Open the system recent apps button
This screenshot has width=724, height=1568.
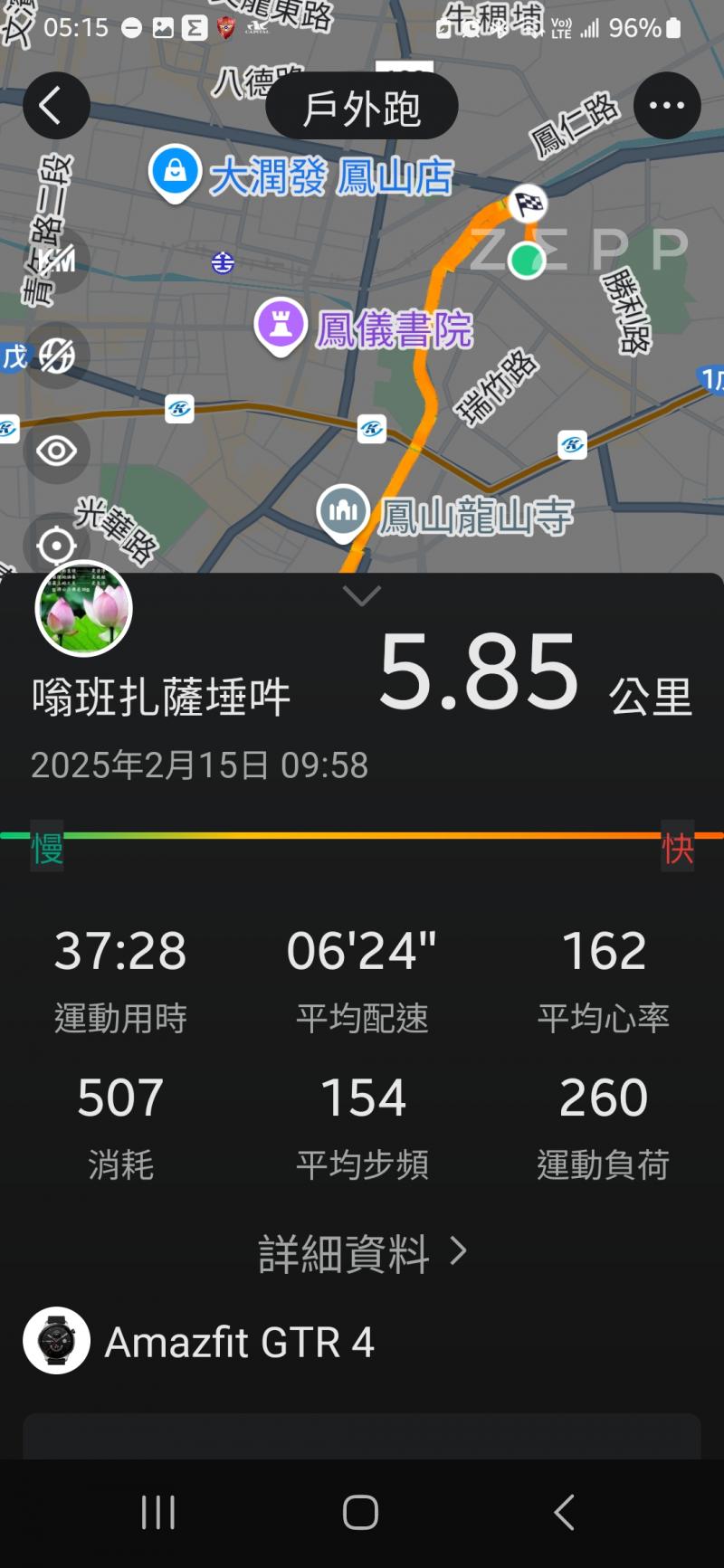pyautogui.click(x=158, y=1512)
